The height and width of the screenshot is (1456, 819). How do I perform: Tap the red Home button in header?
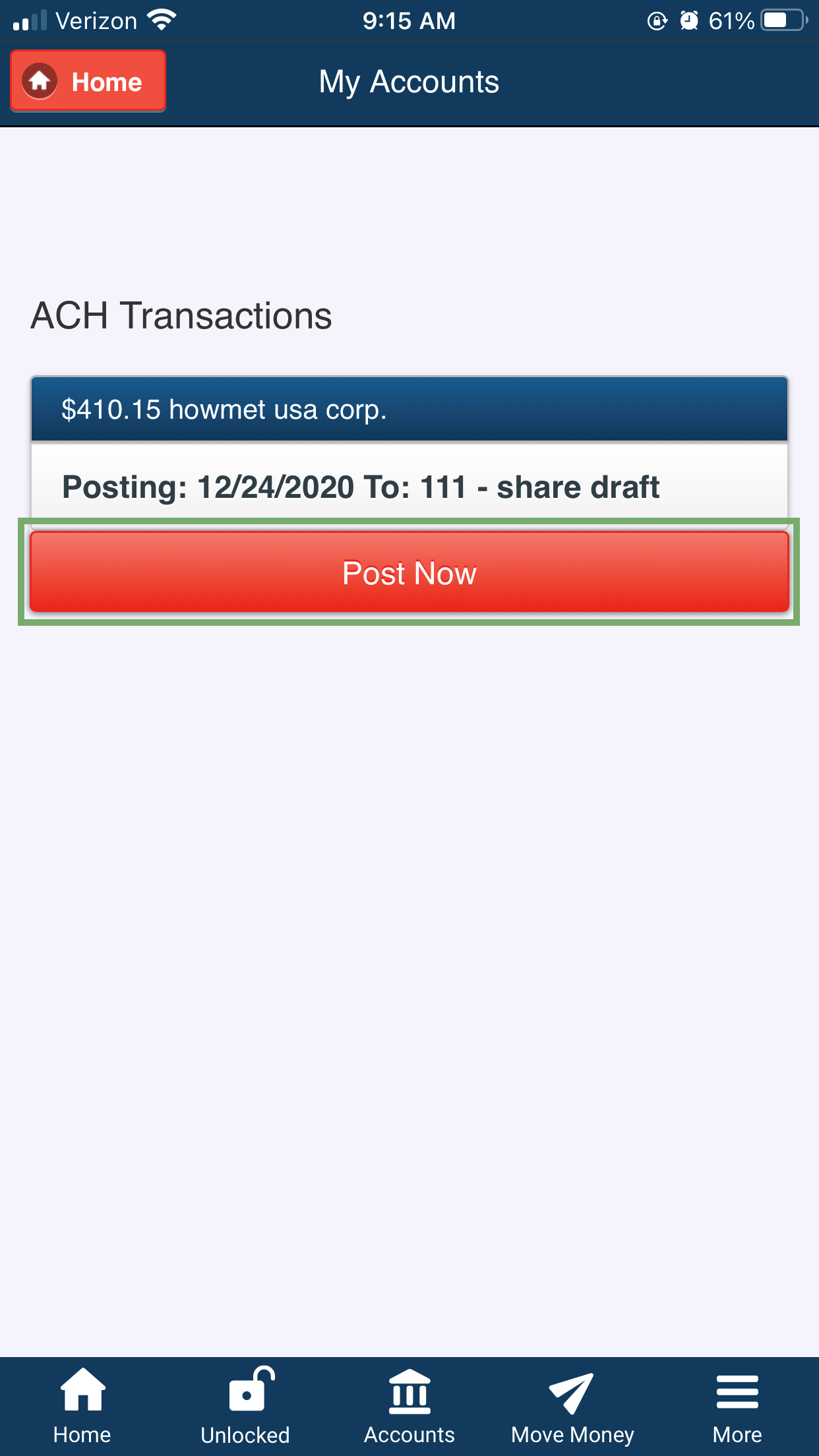[x=88, y=81]
